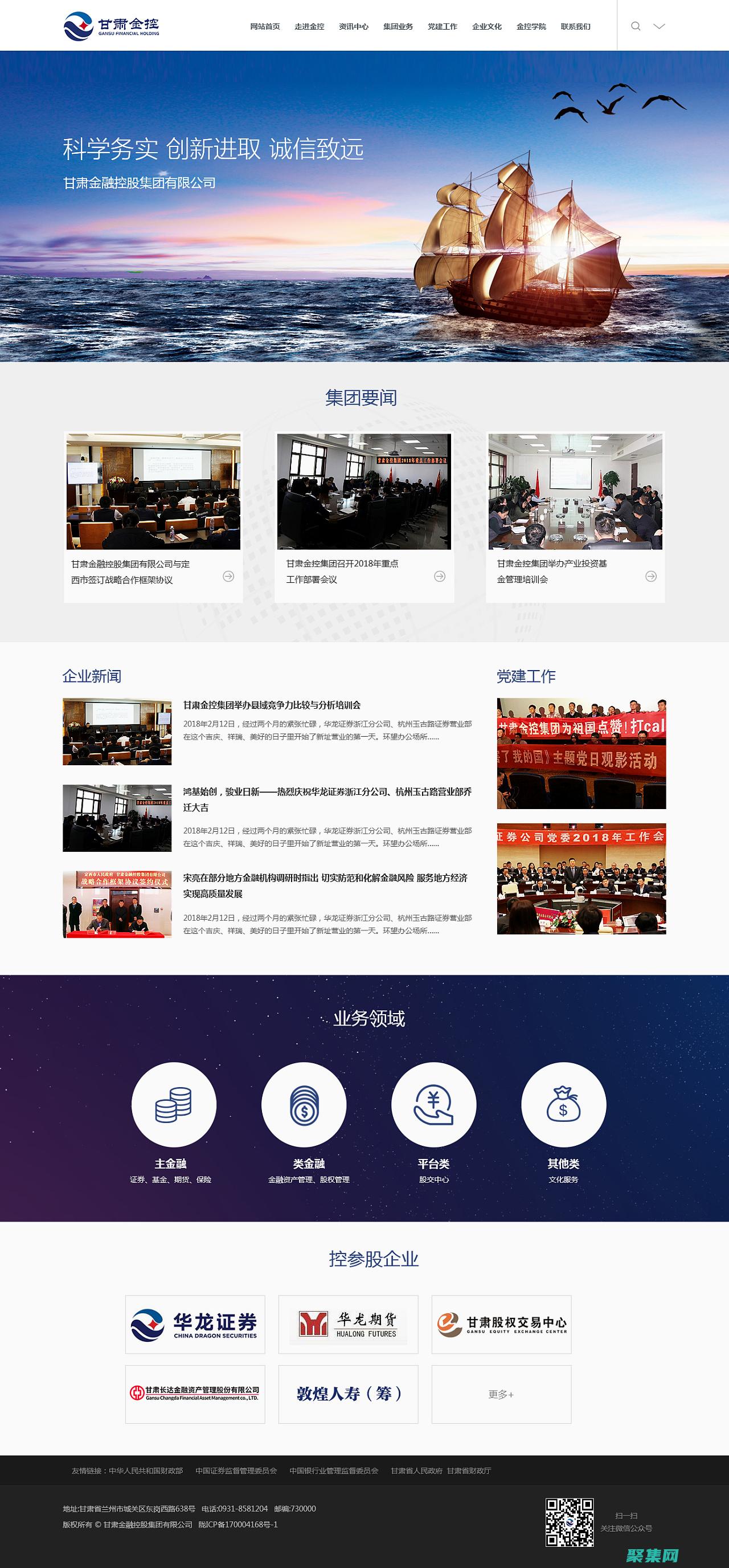Image resolution: width=729 pixels, height=1568 pixels.
Task: Open the 走进金控 navigation item
Action: click(x=309, y=27)
